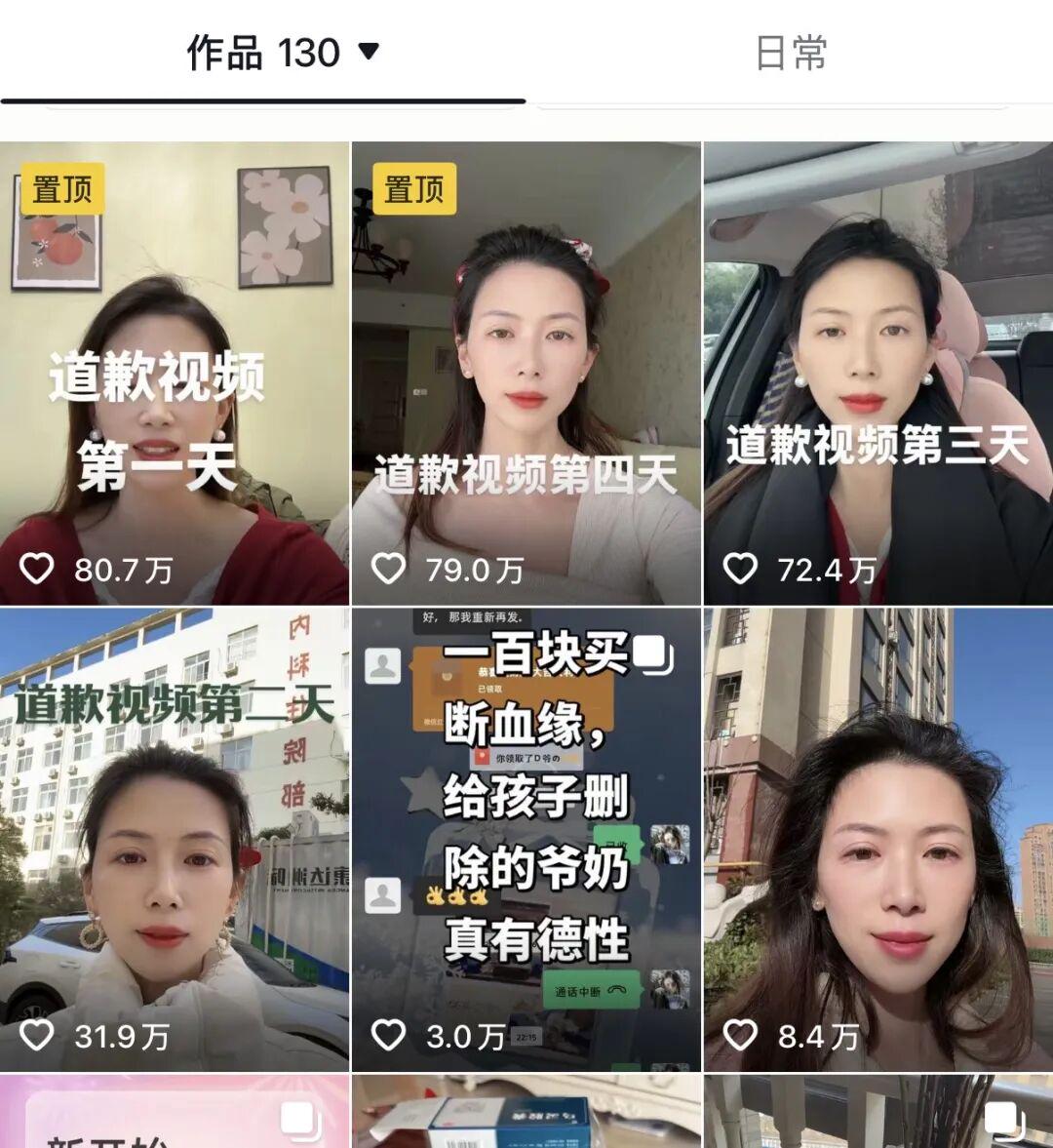Open the video 道歉视频第三天
Viewport: 1053px width, 1148px height.
pos(877,374)
